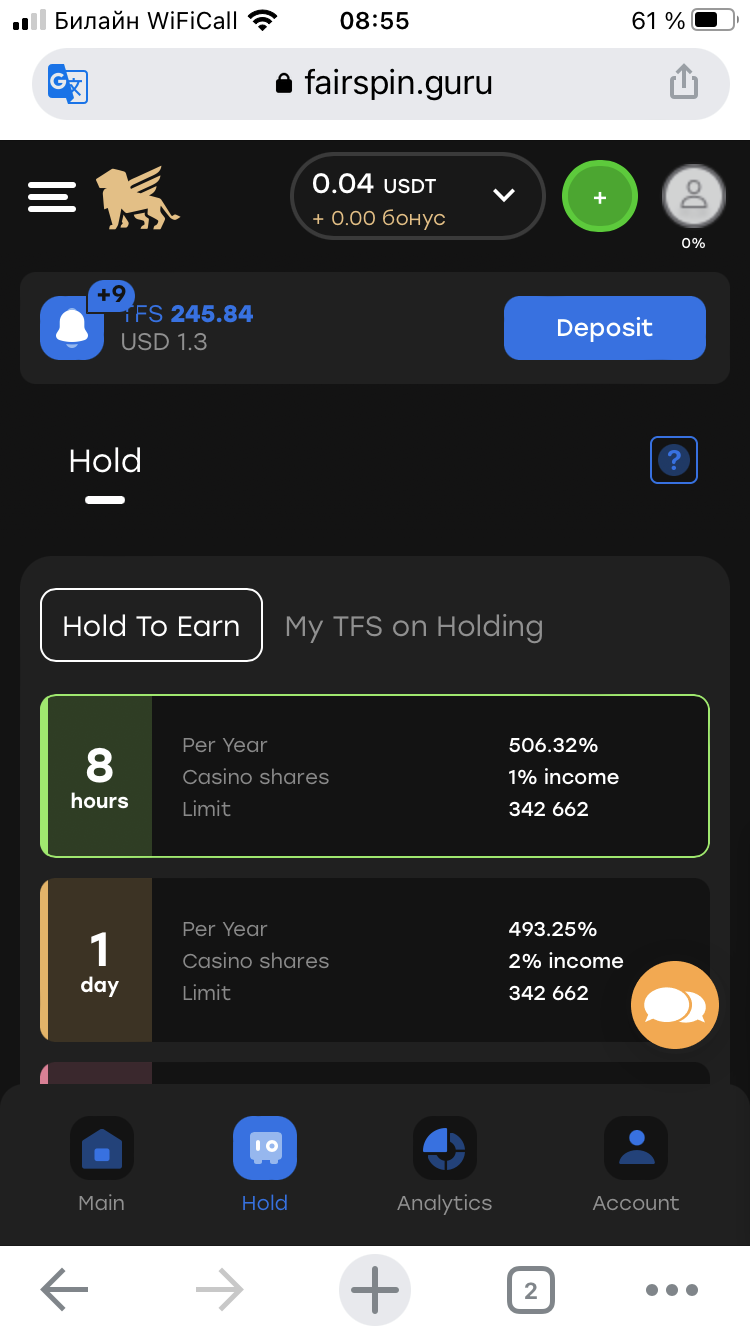Choose the 1 day holding plan
750x1334 pixels.
(375, 960)
